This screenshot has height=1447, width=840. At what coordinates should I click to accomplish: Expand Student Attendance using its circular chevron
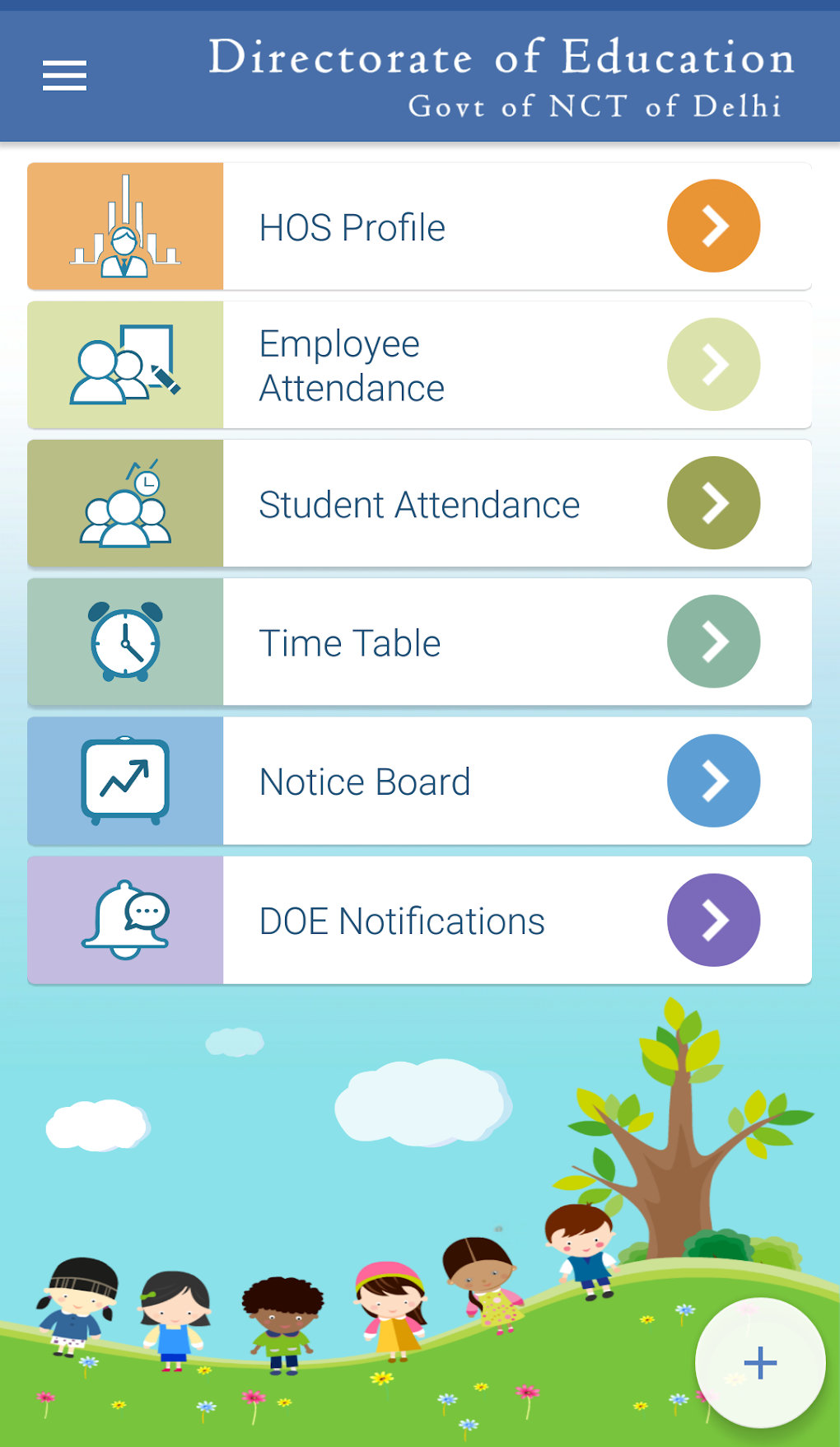pyautogui.click(x=713, y=503)
